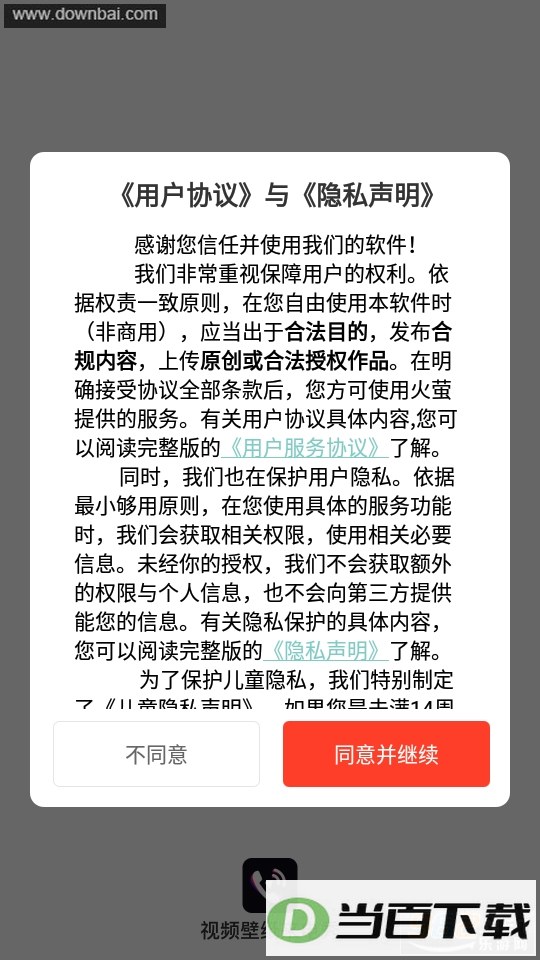Open the 《隐私声明》 link
The image size is (540, 960).
(326, 650)
